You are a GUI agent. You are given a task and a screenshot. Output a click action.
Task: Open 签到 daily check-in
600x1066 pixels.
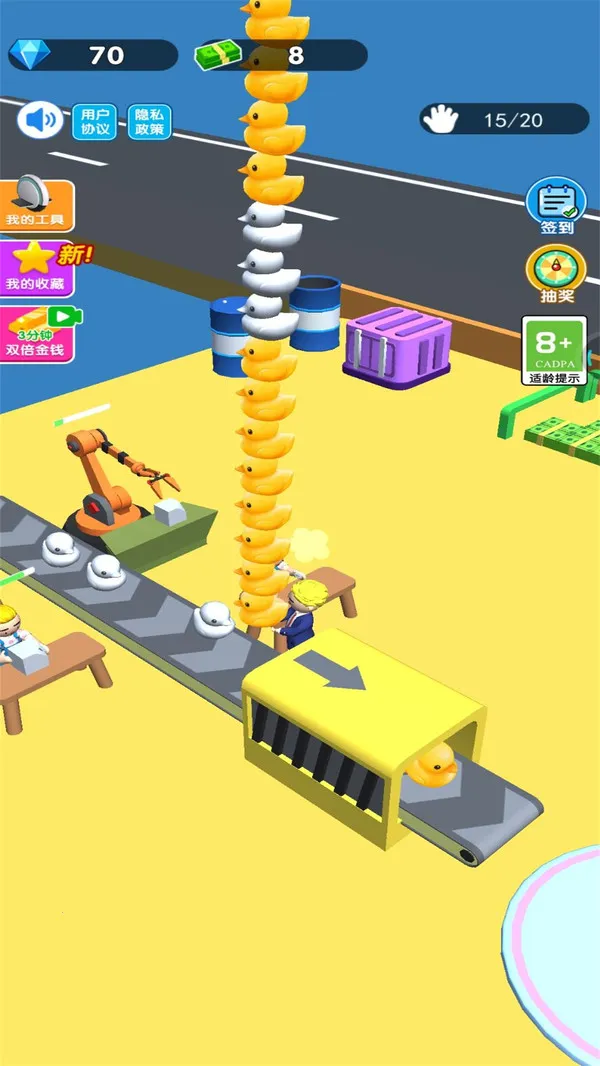coord(556,207)
